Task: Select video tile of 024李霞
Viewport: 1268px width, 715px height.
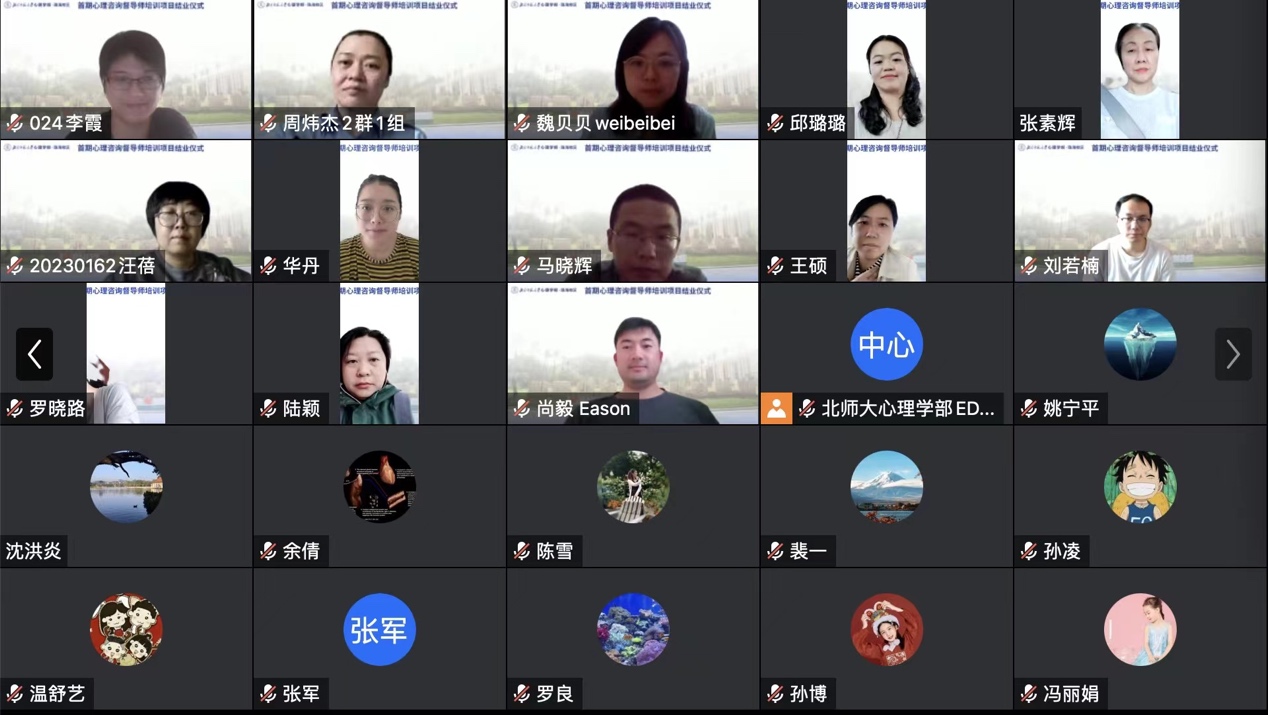Action: tap(126, 70)
